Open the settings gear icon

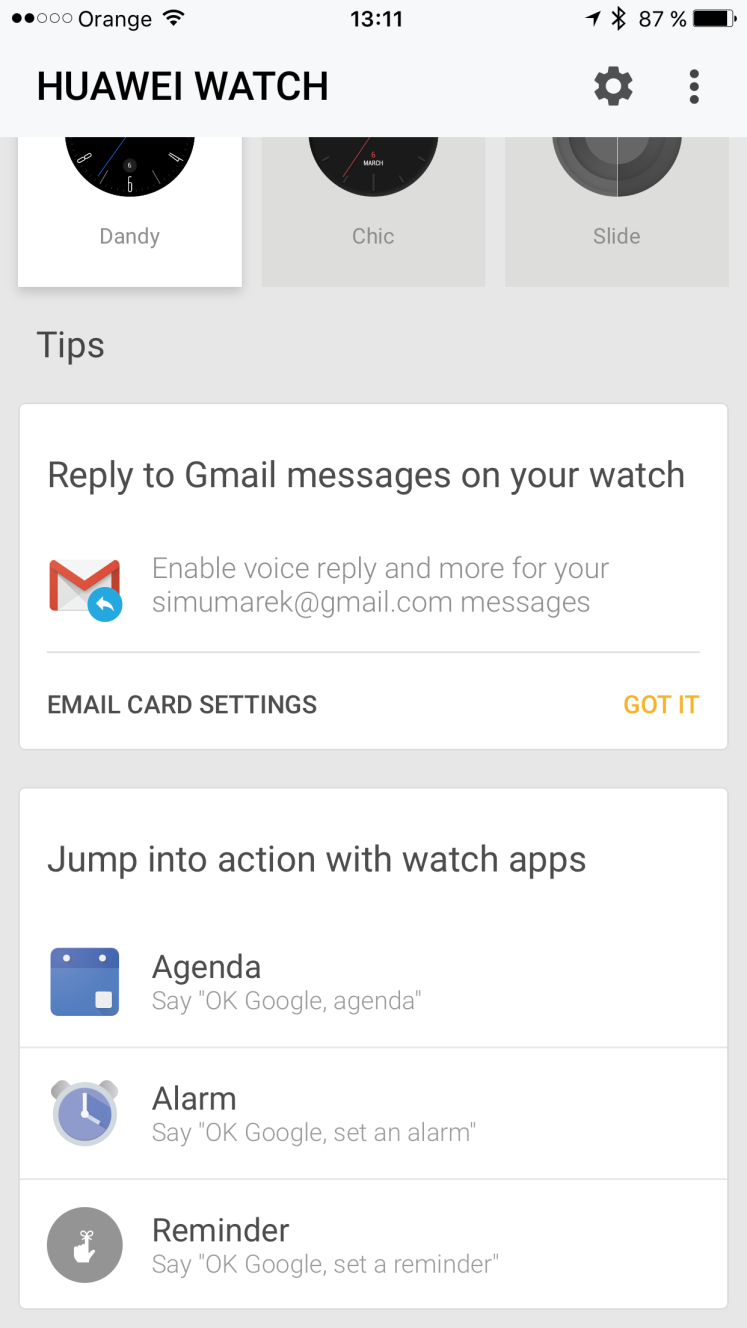[x=613, y=87]
